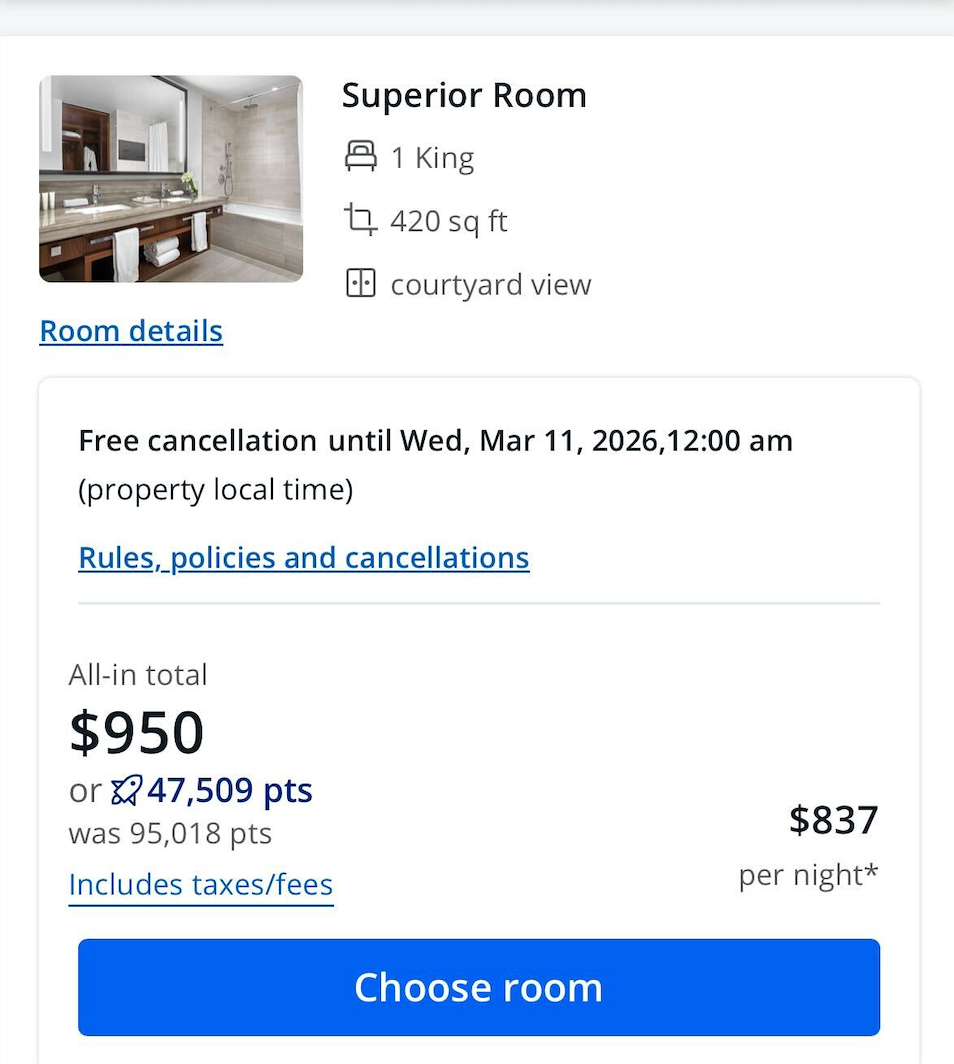Image resolution: width=954 pixels, height=1064 pixels.
Task: Click the window icon next to courtyard view
Action: (362, 283)
